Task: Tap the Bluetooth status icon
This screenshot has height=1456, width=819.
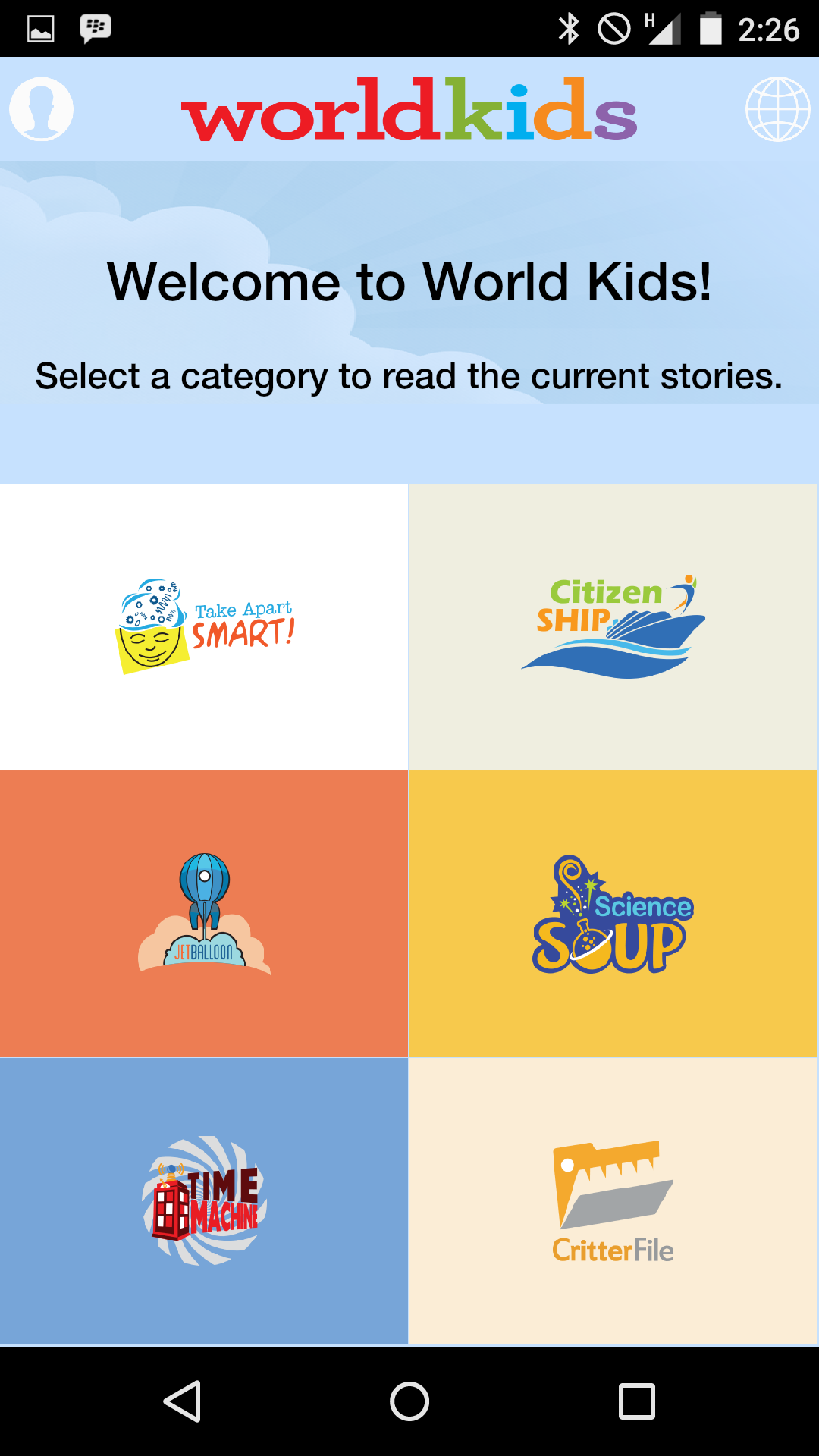Action: tap(566, 27)
